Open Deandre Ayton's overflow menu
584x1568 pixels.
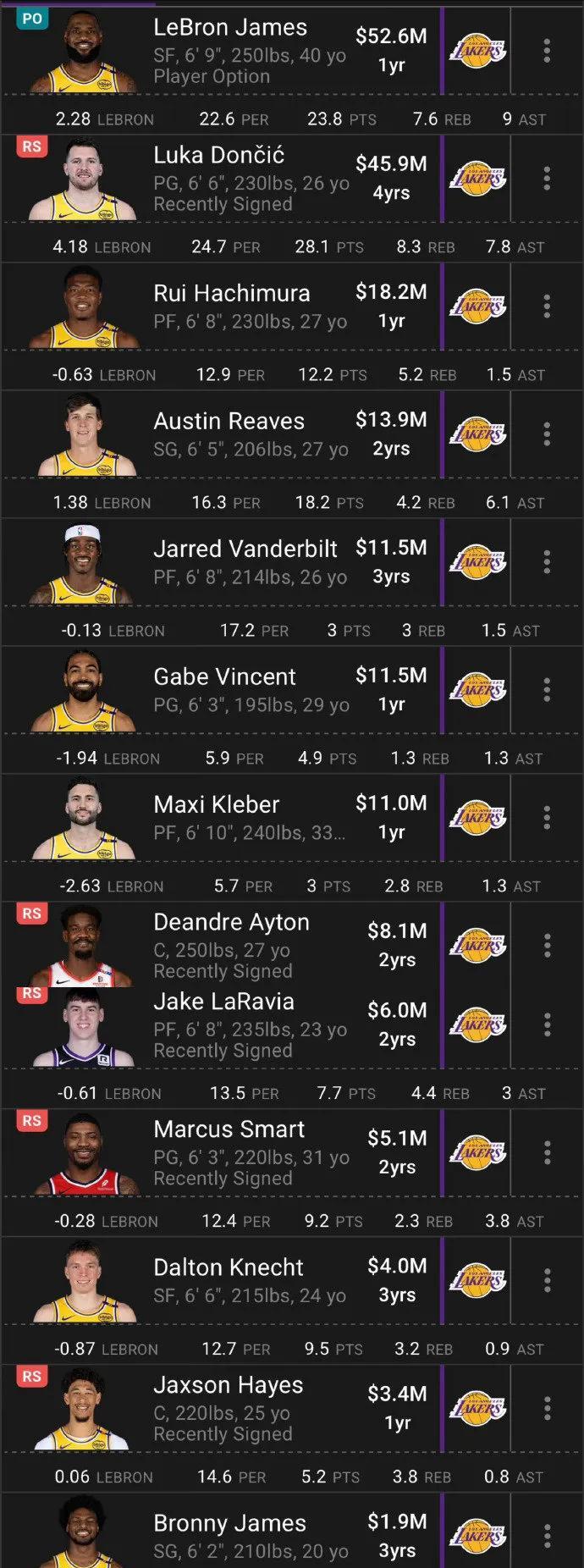[547, 945]
